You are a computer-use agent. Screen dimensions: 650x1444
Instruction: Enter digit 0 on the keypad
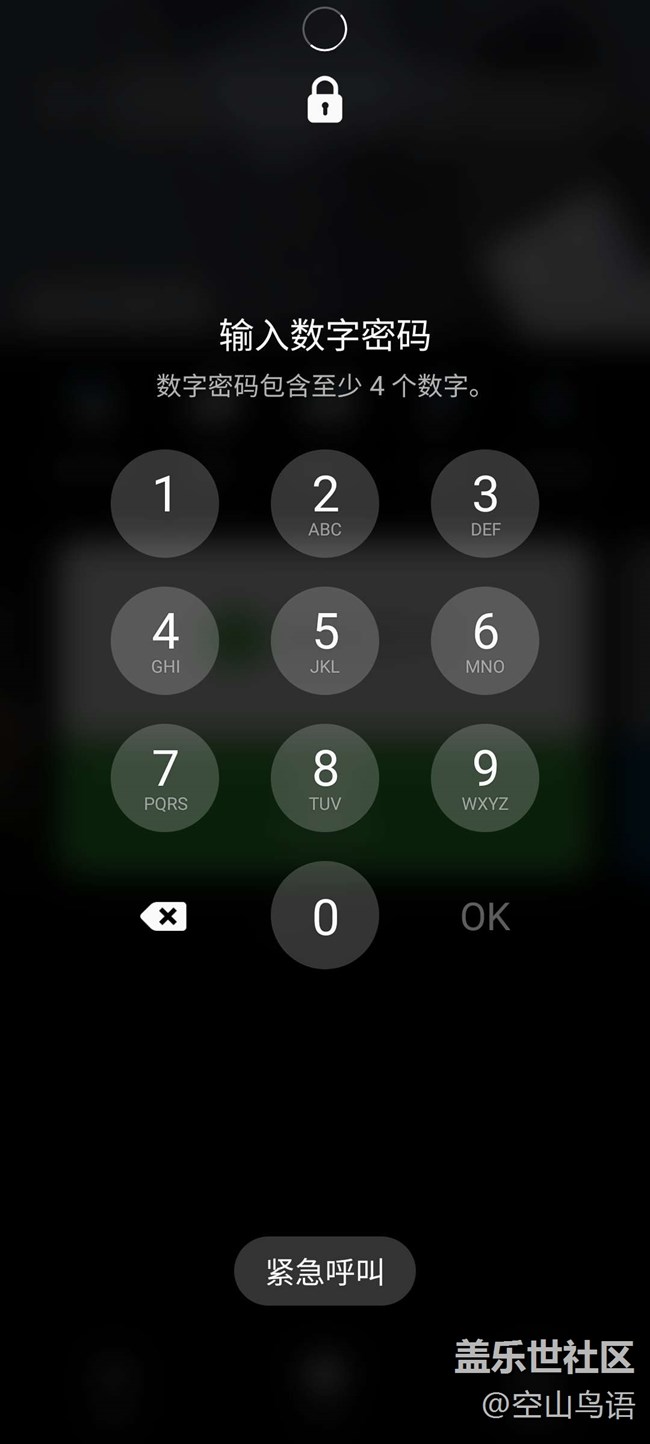click(x=325, y=915)
